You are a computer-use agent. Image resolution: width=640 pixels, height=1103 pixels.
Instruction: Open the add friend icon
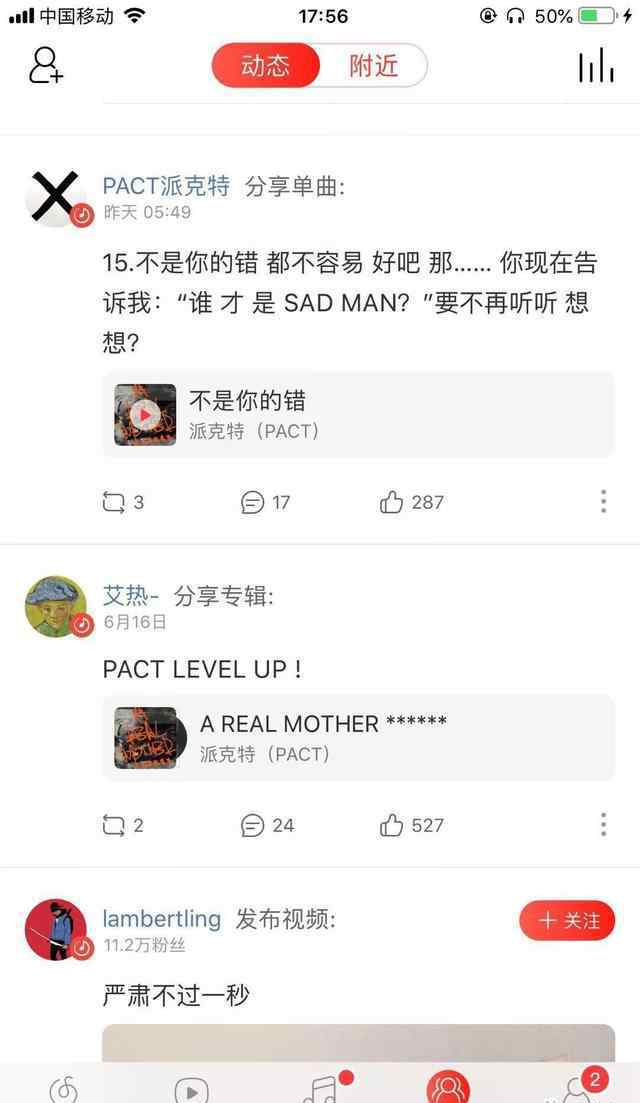point(46,65)
